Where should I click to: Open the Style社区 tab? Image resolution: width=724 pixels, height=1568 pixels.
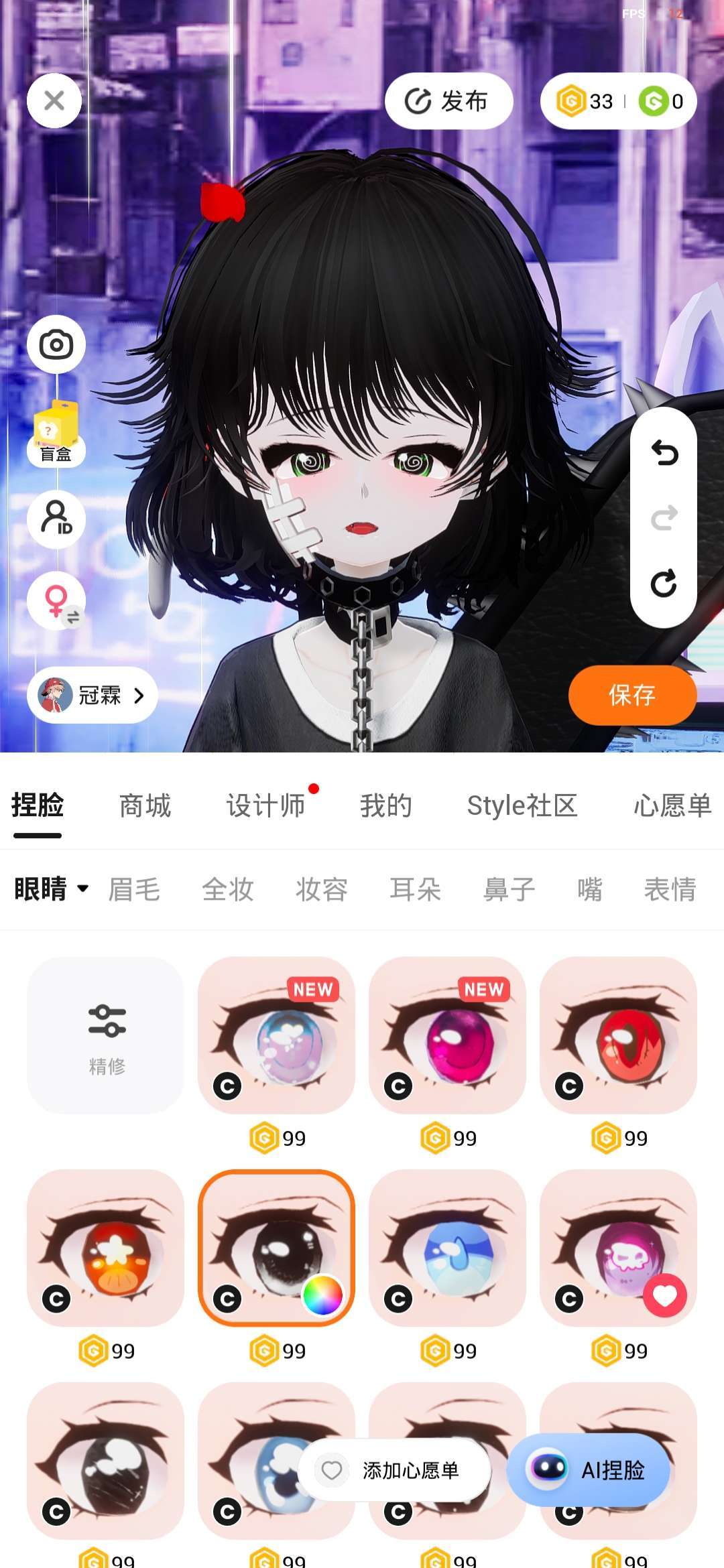click(x=522, y=805)
